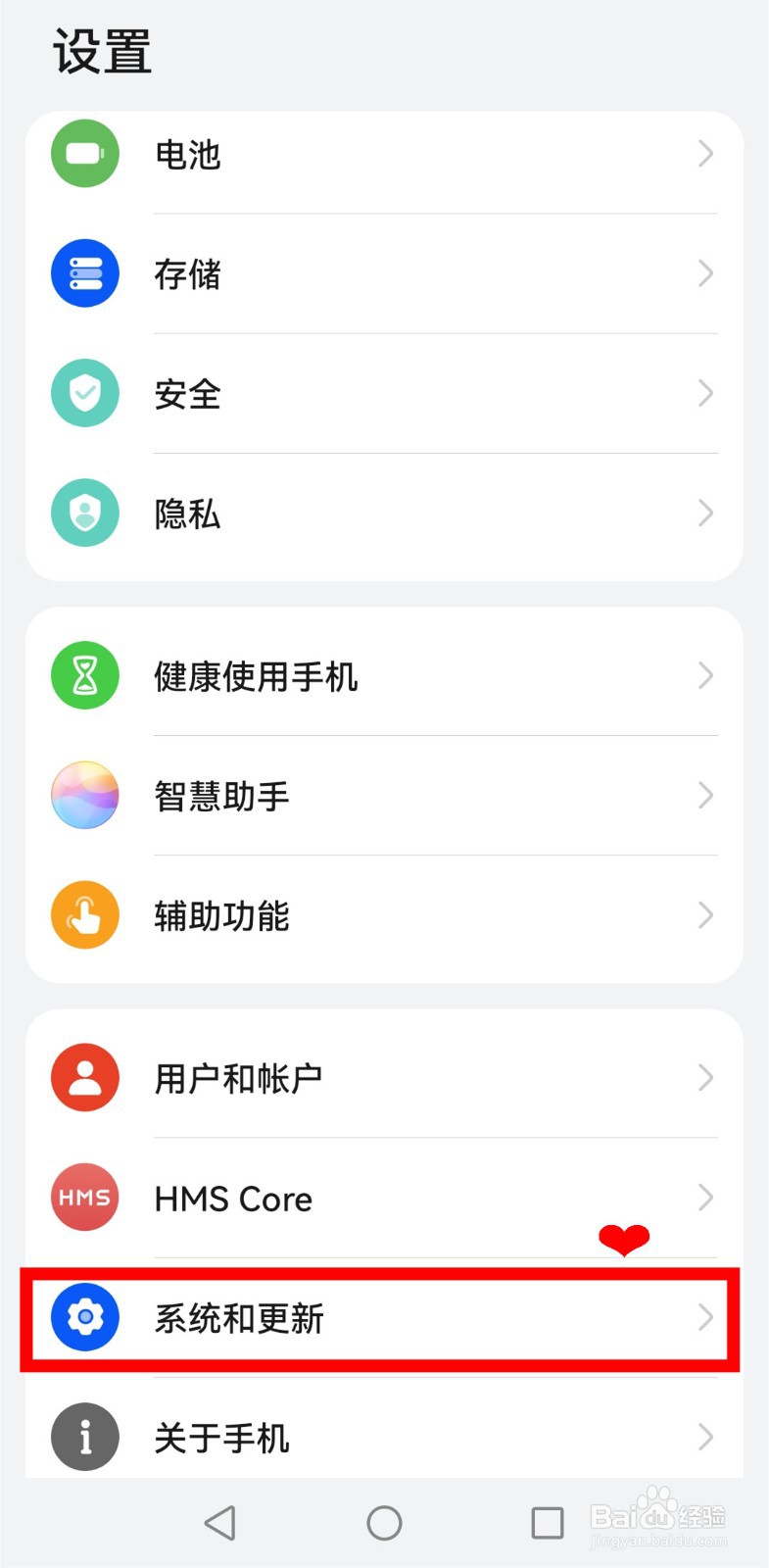This screenshot has width=769, height=1568.
Task: Tap the system home button
Action: click(384, 1523)
